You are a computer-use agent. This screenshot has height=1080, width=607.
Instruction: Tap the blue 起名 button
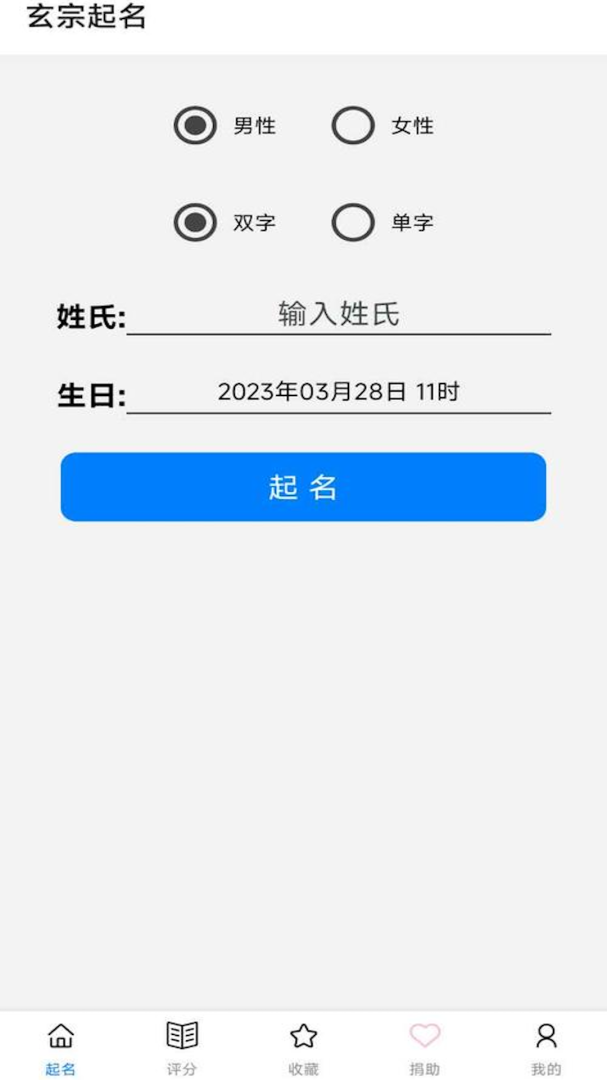pyautogui.click(x=303, y=487)
